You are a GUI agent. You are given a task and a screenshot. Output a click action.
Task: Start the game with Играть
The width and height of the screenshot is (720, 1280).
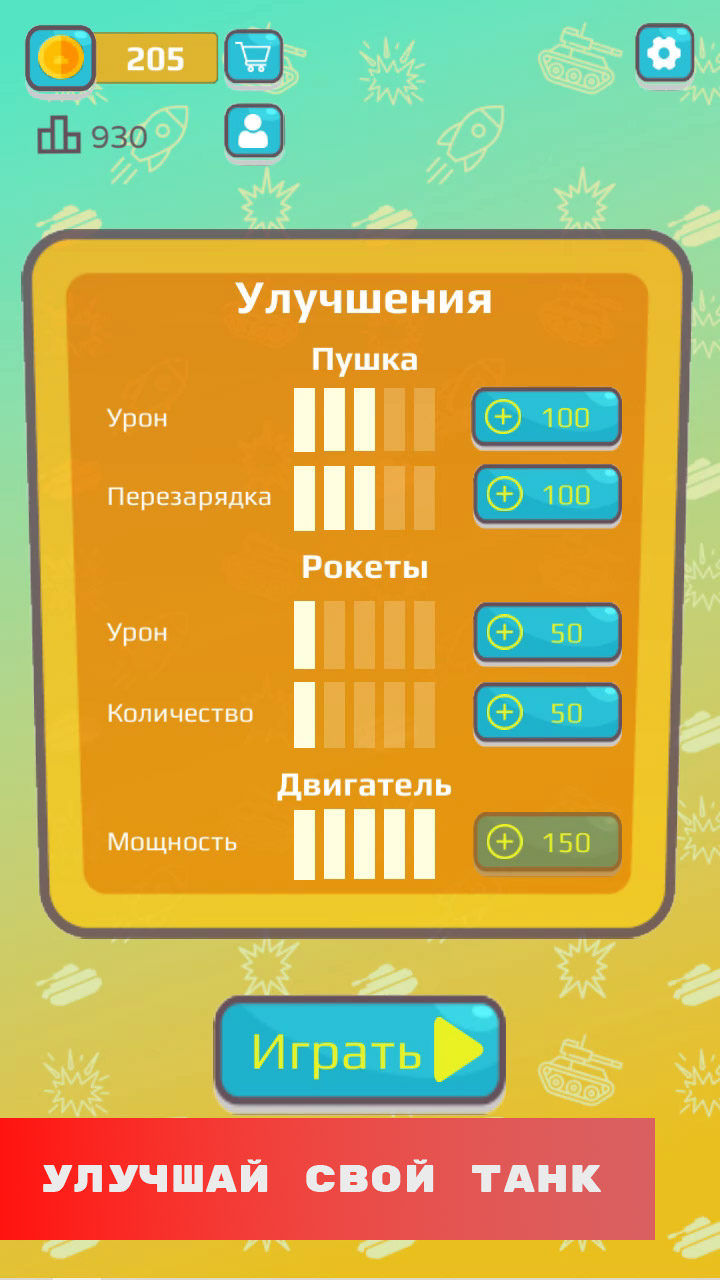pos(360,1051)
